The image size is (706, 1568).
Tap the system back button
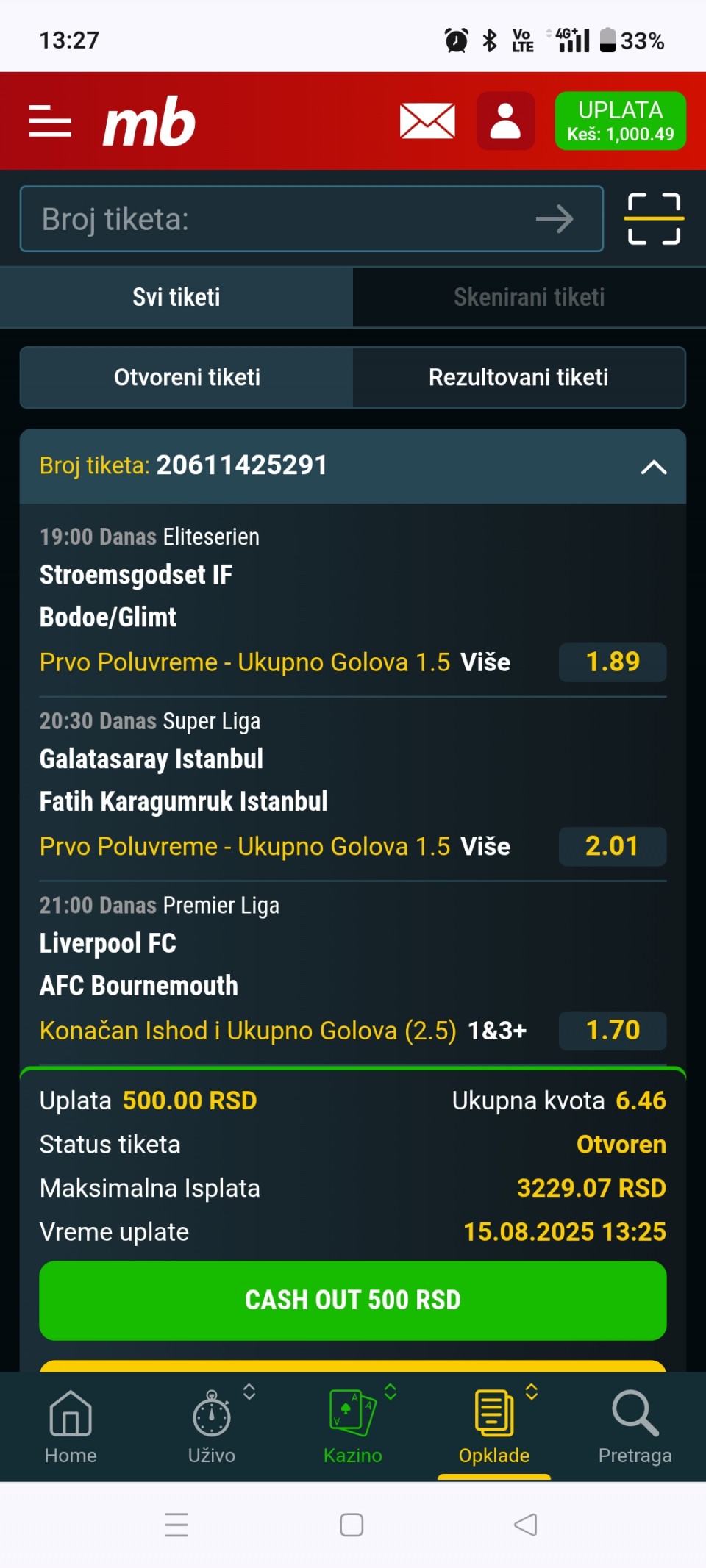click(x=526, y=1525)
